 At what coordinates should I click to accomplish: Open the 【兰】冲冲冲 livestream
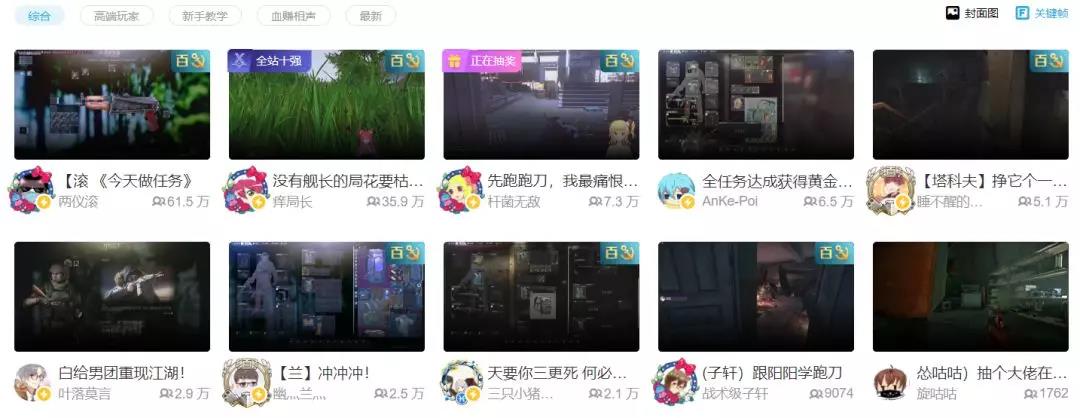[x=326, y=296]
